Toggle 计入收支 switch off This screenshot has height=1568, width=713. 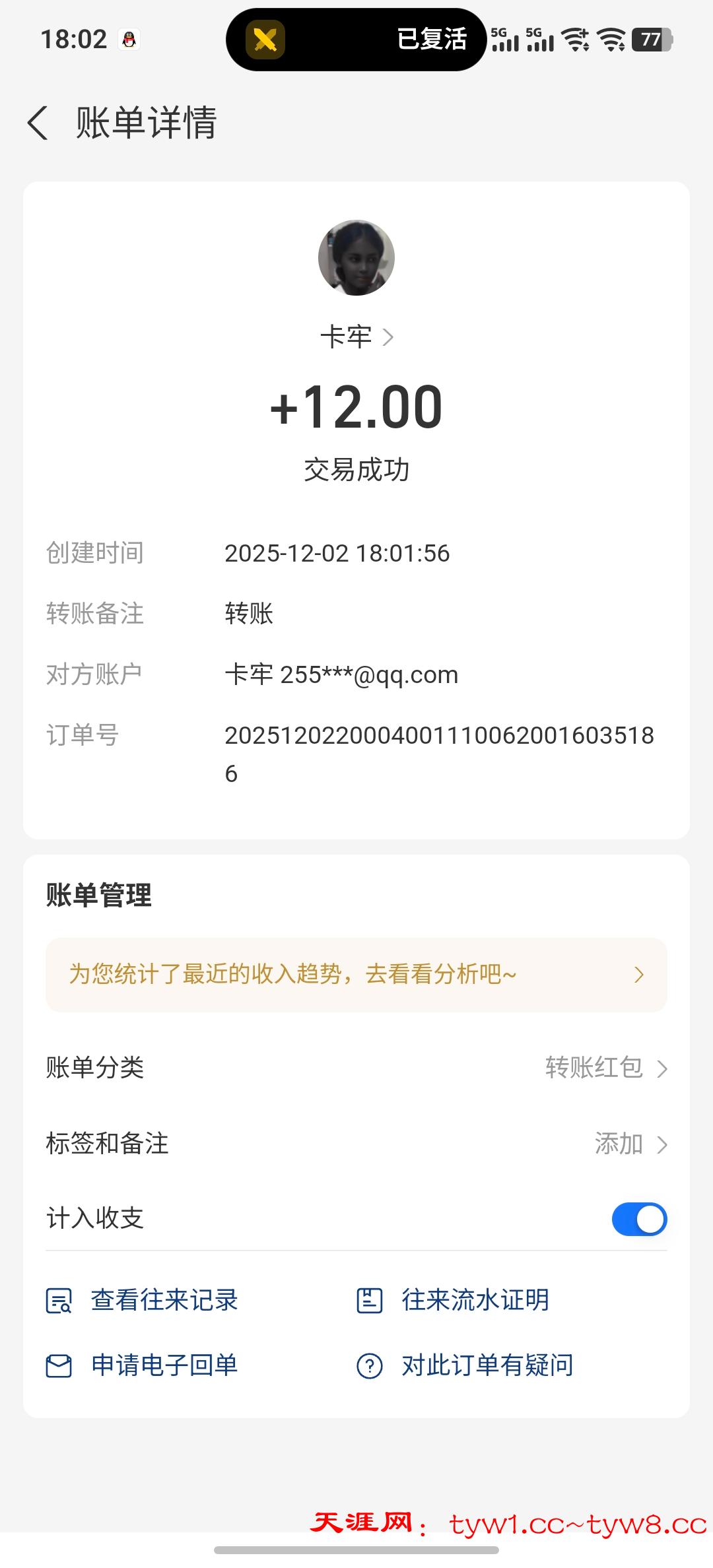[x=639, y=1219]
